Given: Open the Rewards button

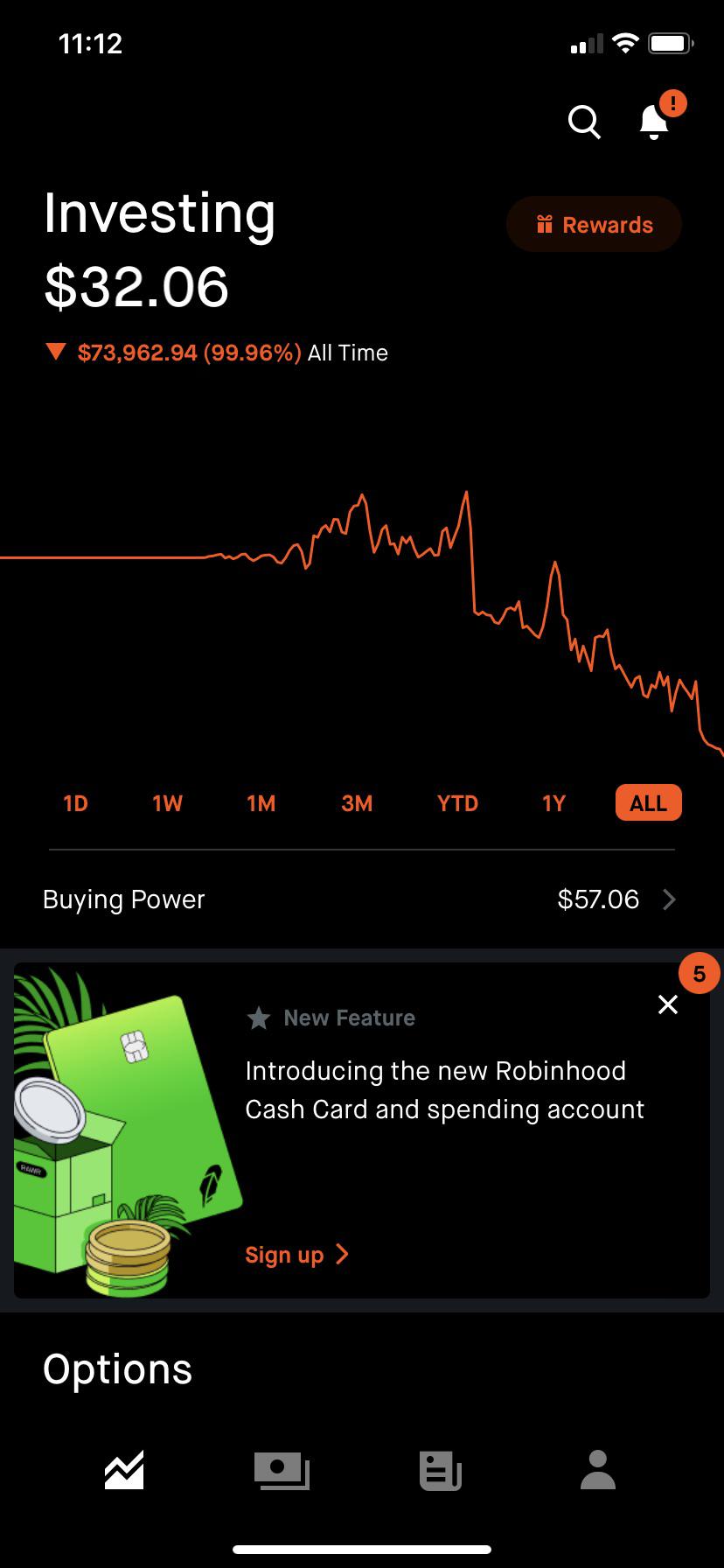Looking at the screenshot, I should pyautogui.click(x=594, y=225).
